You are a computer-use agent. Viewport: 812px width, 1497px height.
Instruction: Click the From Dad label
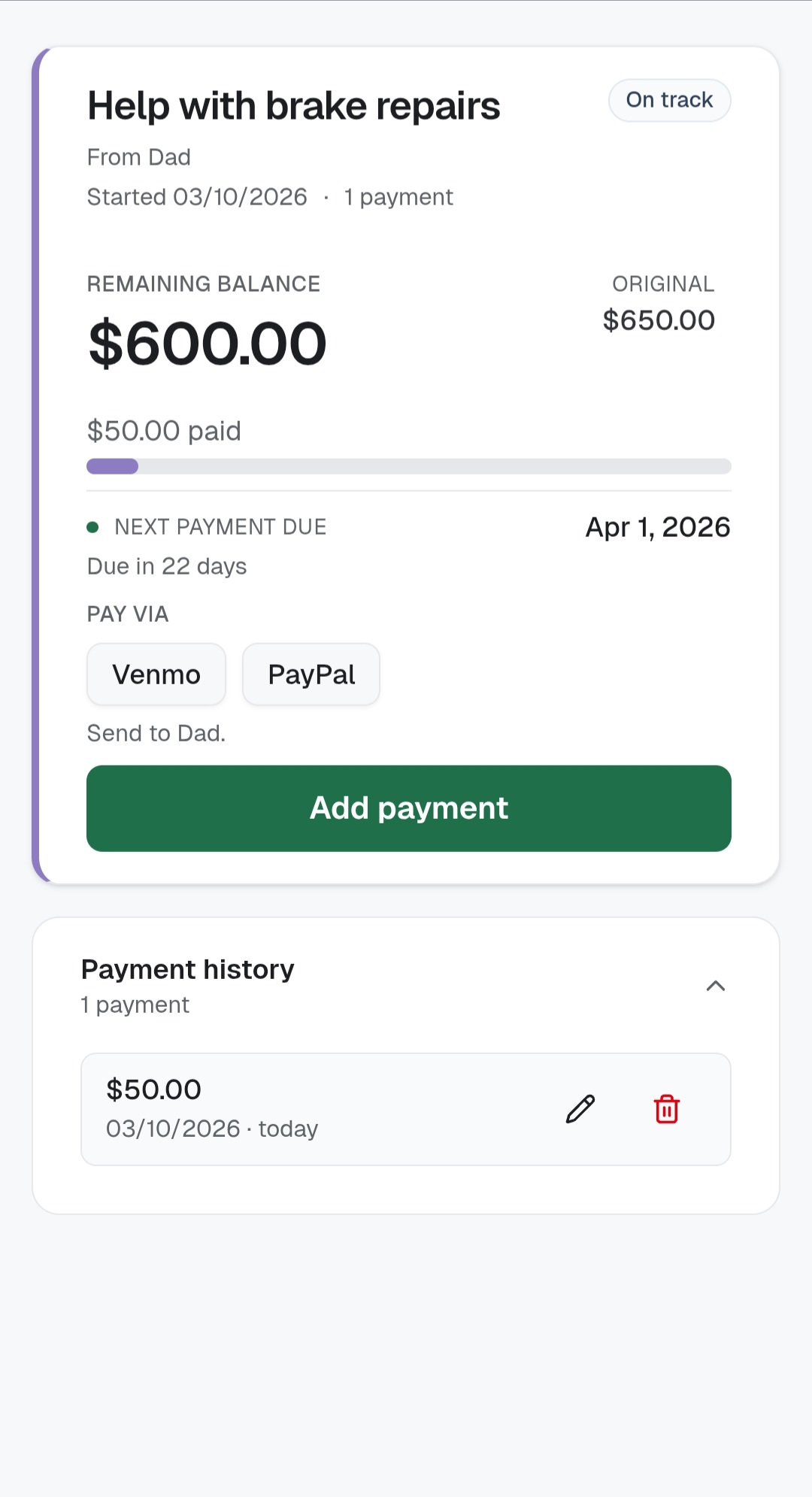(x=138, y=157)
